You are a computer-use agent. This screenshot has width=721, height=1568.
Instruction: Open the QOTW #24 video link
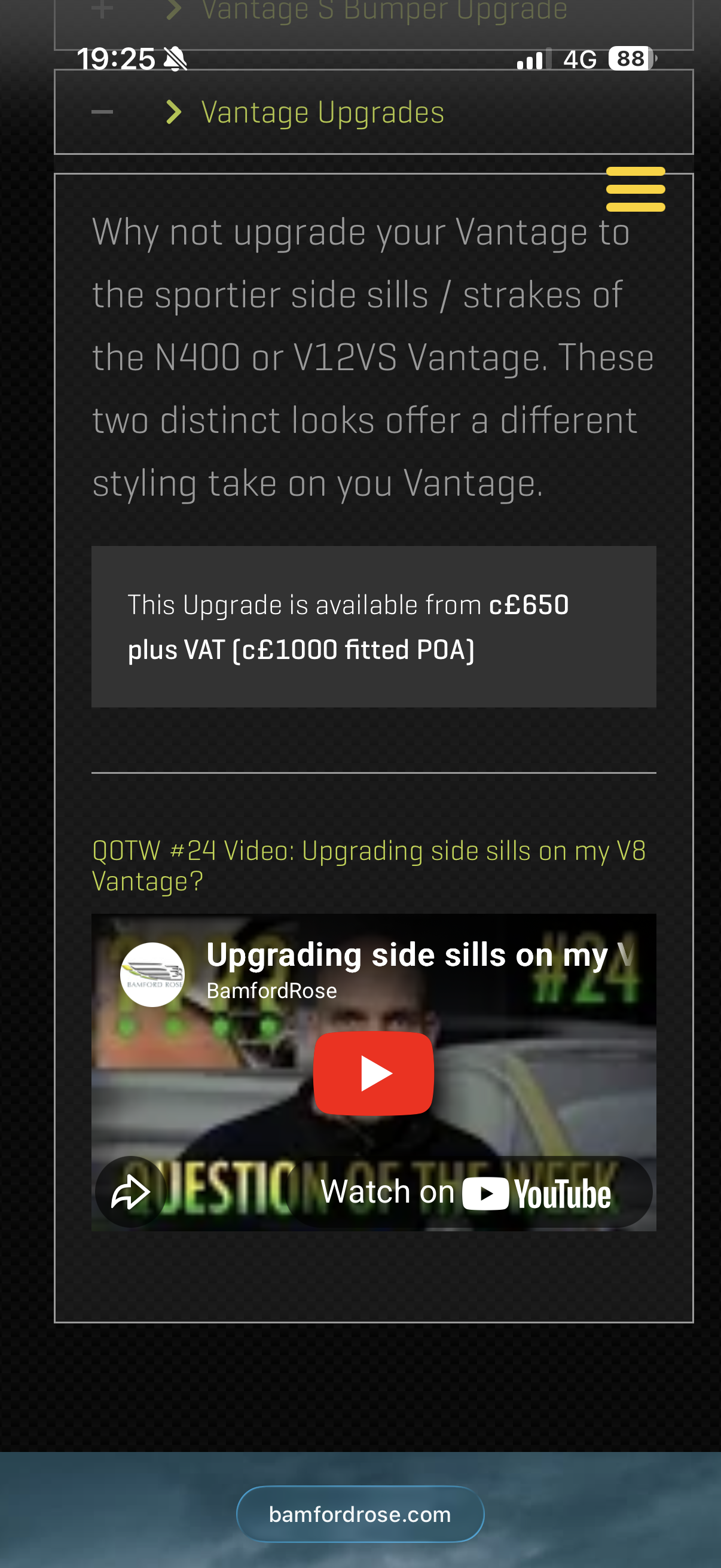click(x=368, y=865)
